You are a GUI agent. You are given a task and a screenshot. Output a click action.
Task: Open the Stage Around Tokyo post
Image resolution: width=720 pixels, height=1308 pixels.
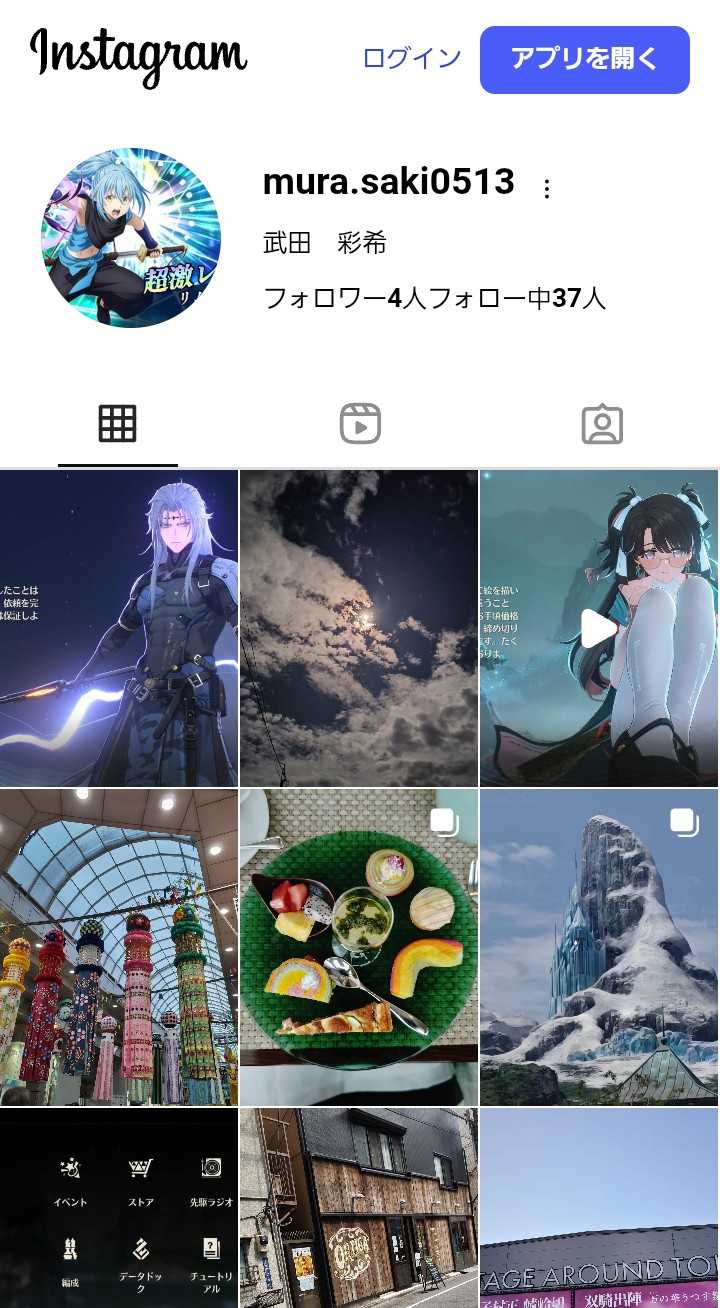(x=599, y=1208)
